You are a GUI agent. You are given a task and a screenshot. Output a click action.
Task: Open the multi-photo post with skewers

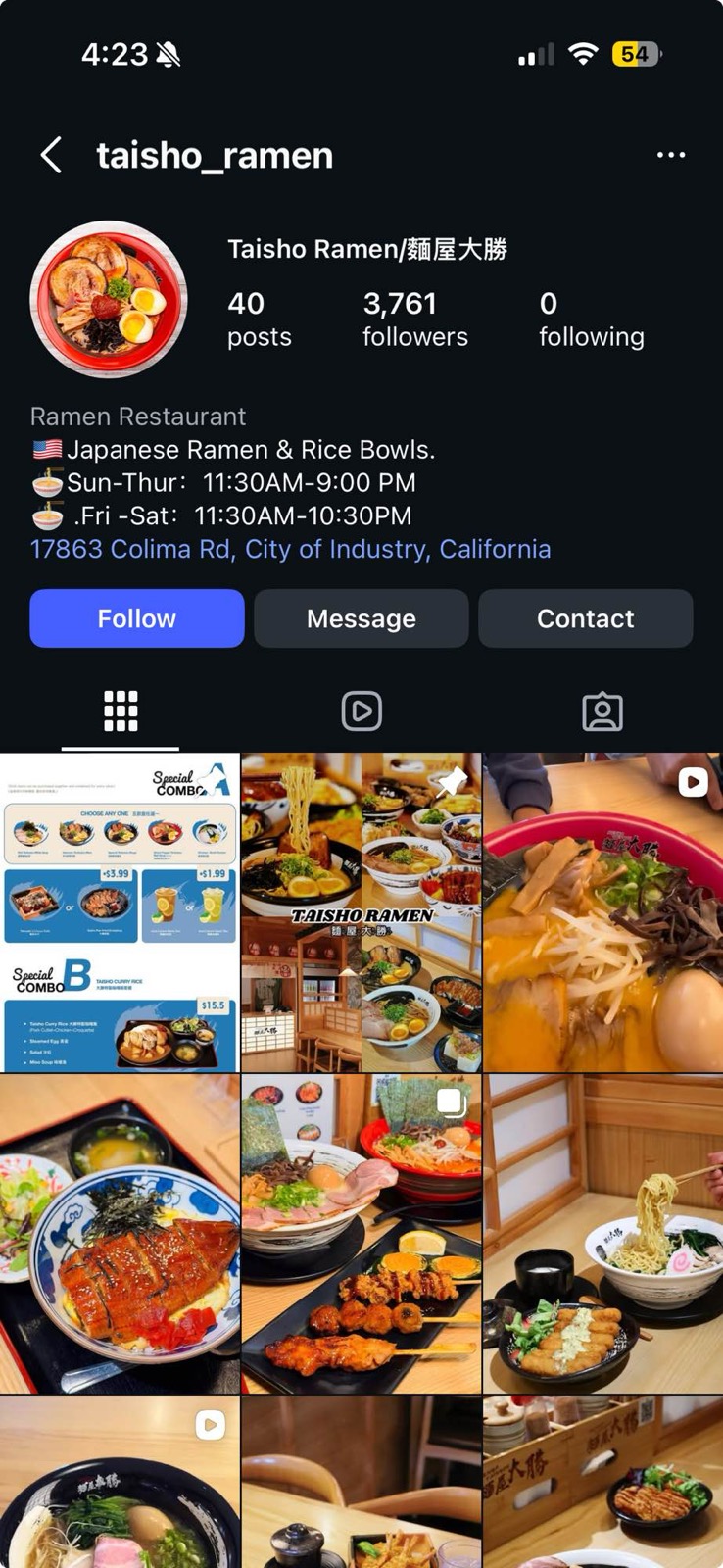(x=361, y=1234)
